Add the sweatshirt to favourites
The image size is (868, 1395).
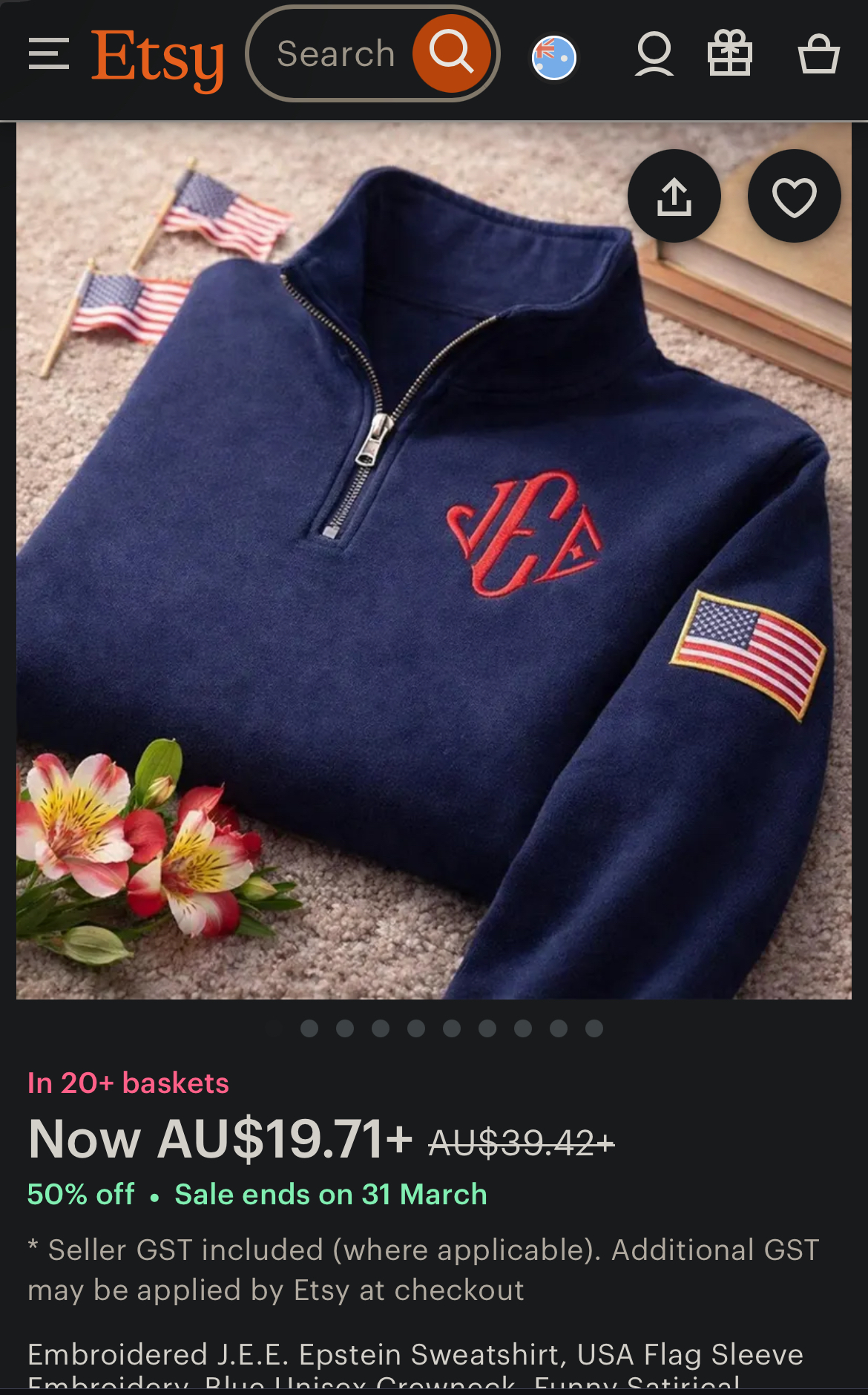tap(794, 197)
